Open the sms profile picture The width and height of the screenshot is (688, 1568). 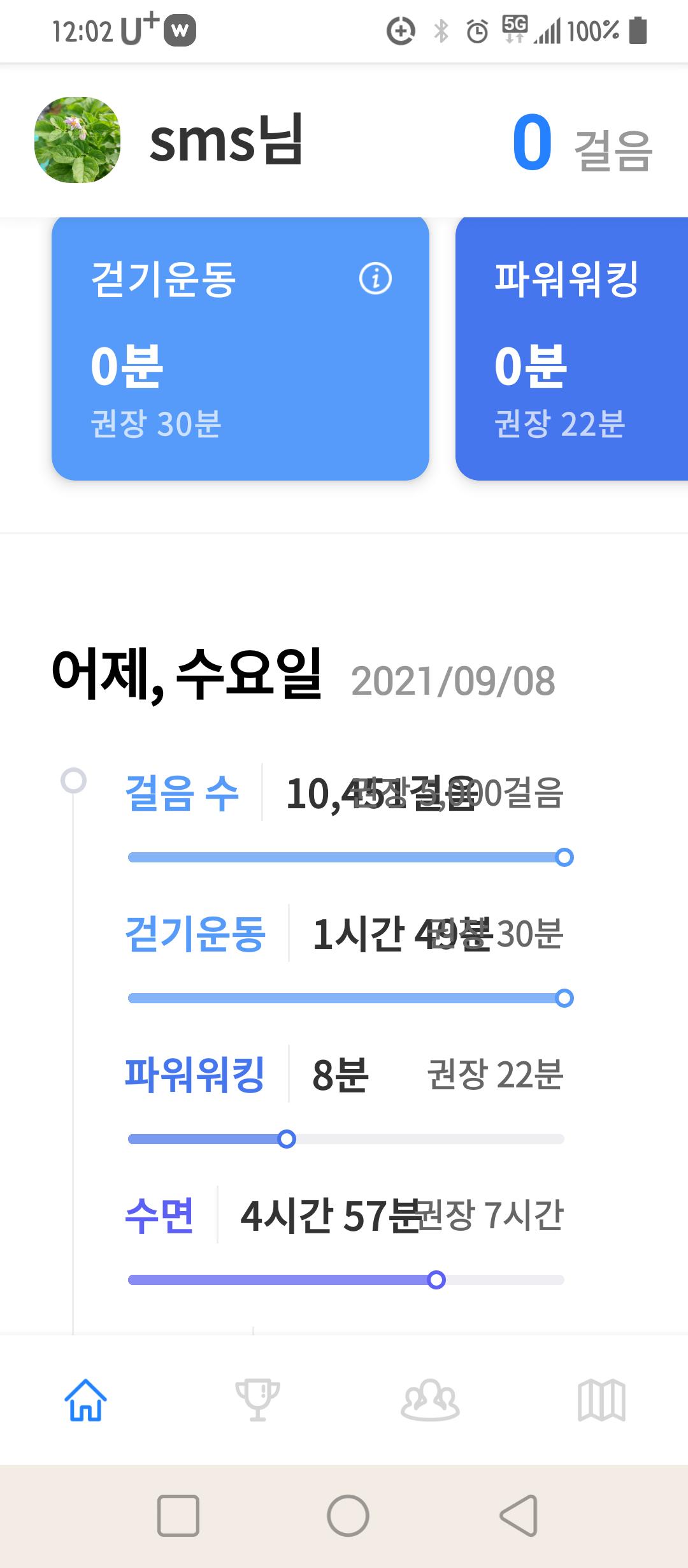(77, 140)
